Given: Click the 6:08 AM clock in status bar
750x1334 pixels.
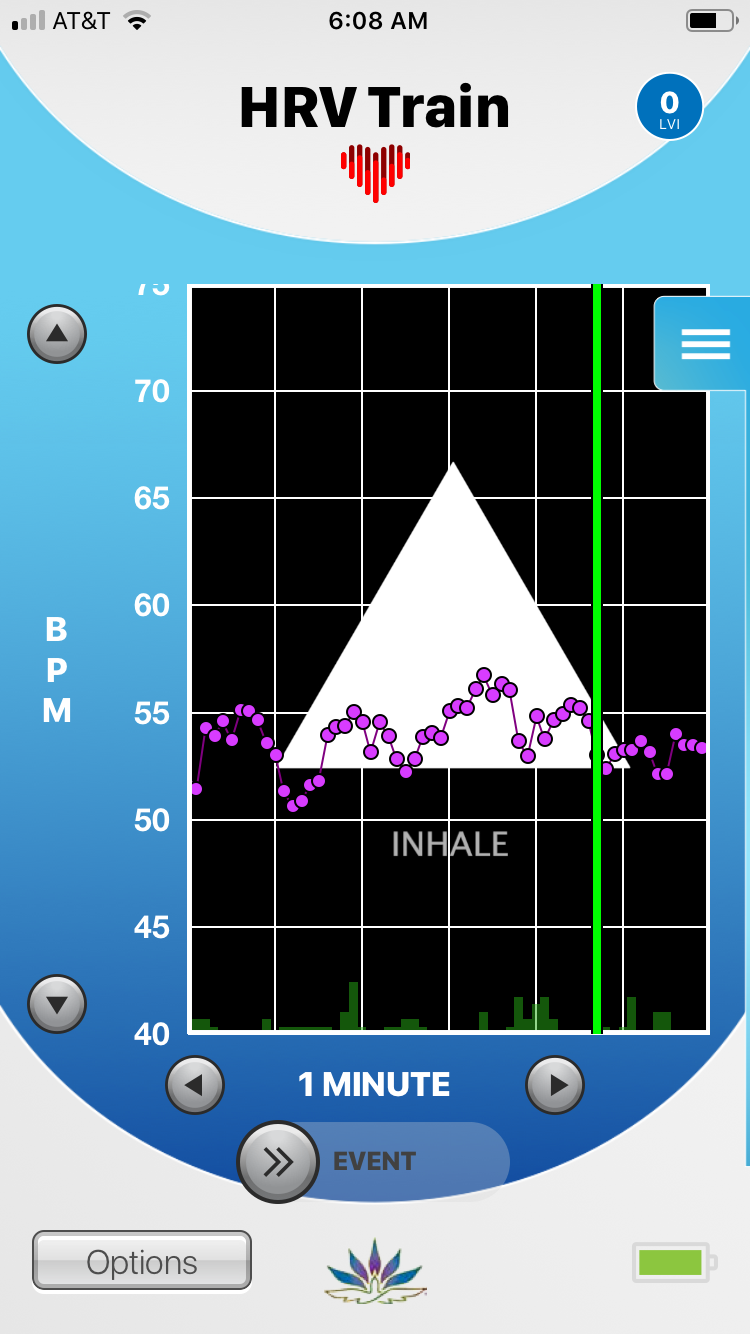Looking at the screenshot, I should click(x=379, y=20).
